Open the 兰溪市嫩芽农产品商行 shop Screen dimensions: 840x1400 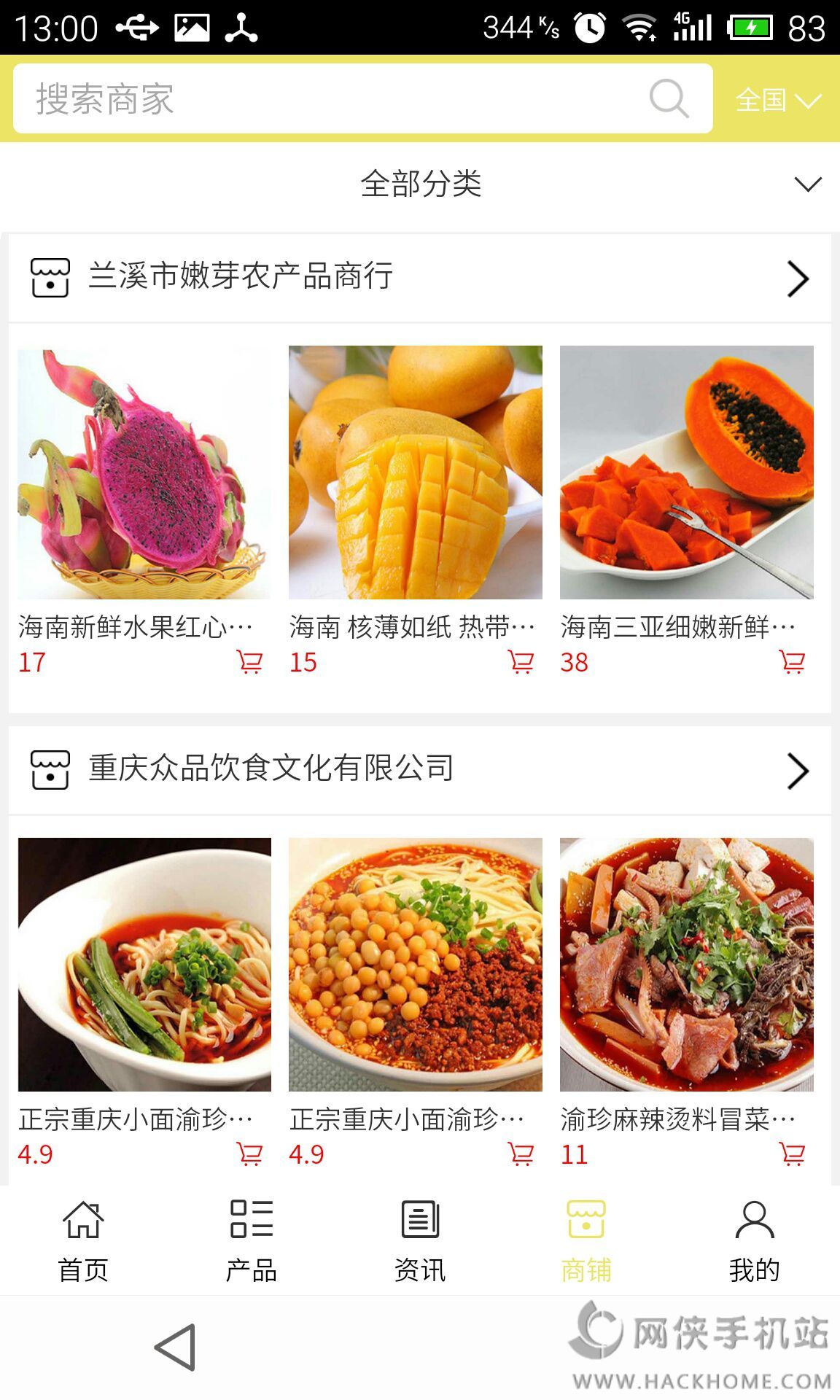tap(420, 277)
